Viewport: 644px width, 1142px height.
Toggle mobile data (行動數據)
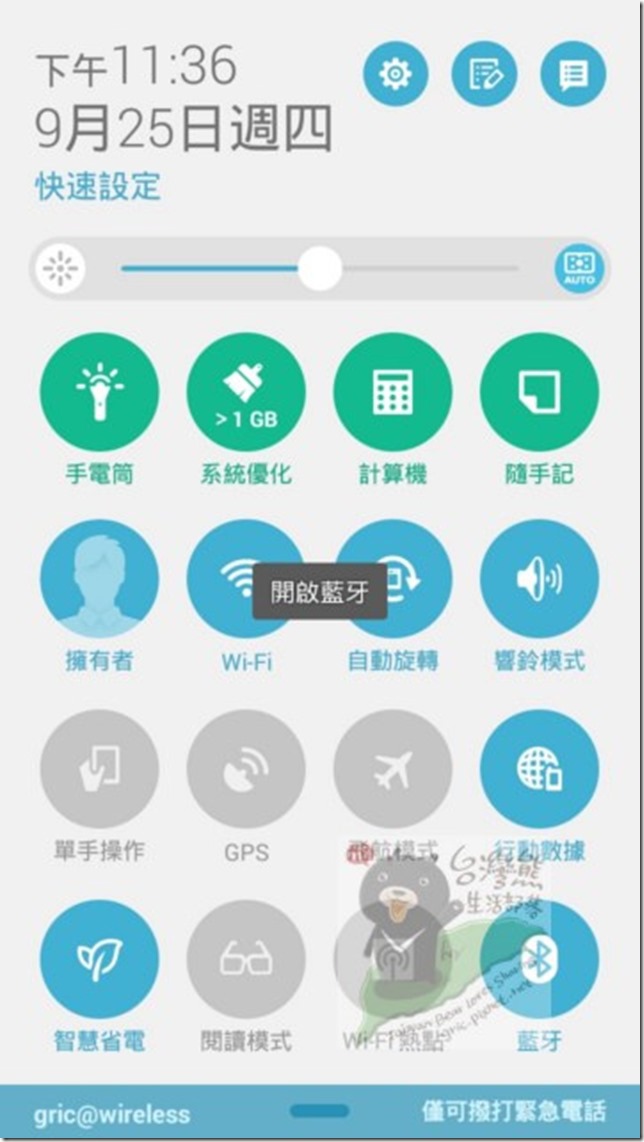(539, 769)
